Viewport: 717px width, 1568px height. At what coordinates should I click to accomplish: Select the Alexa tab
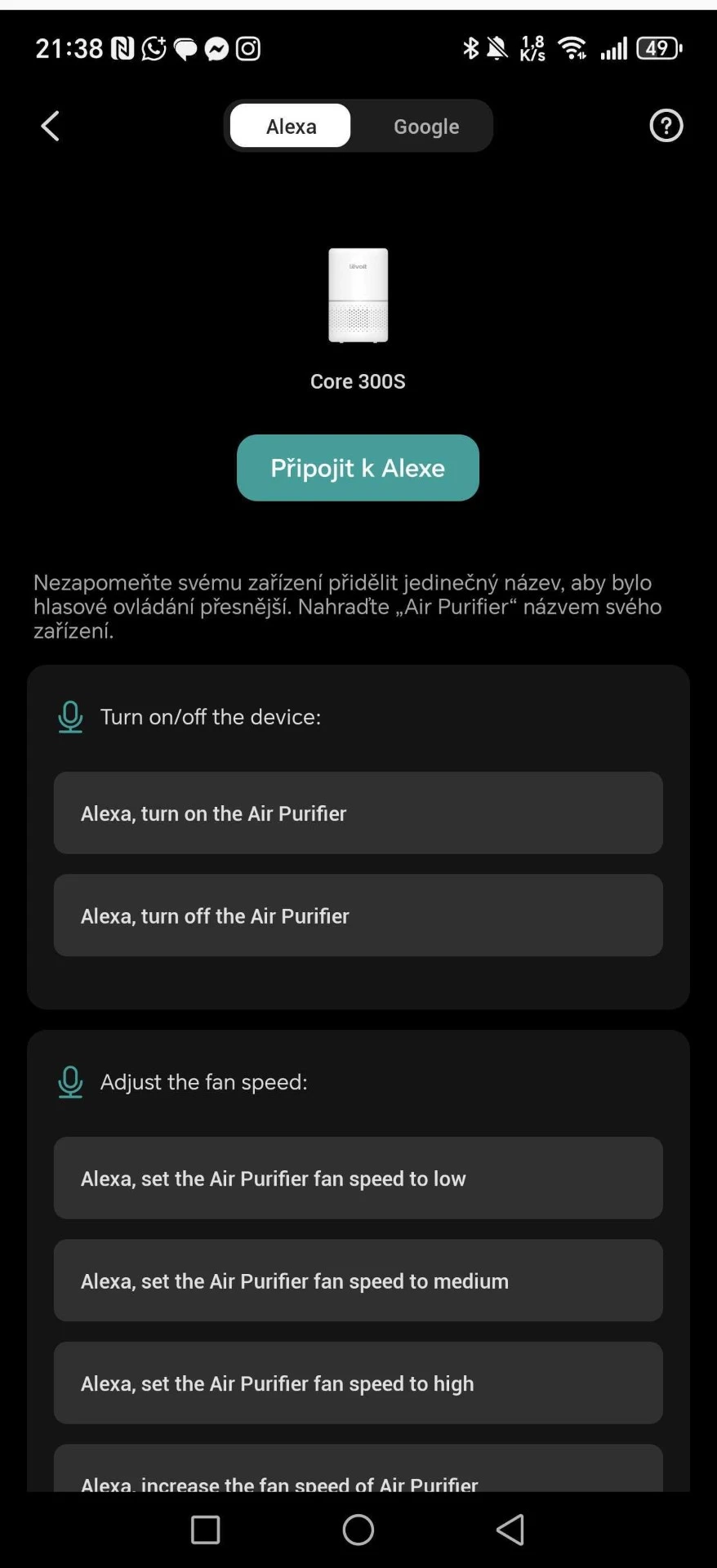291,126
